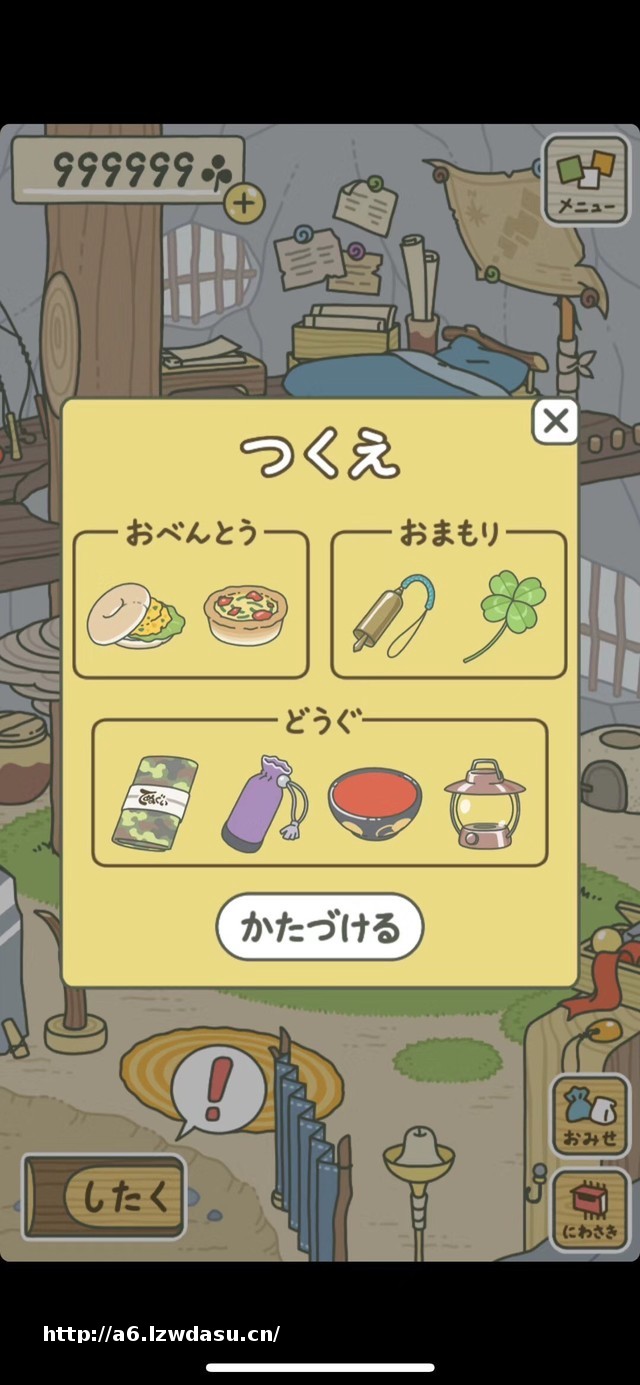Go to the おみせ shop
The image size is (640, 1385).
click(x=590, y=1115)
